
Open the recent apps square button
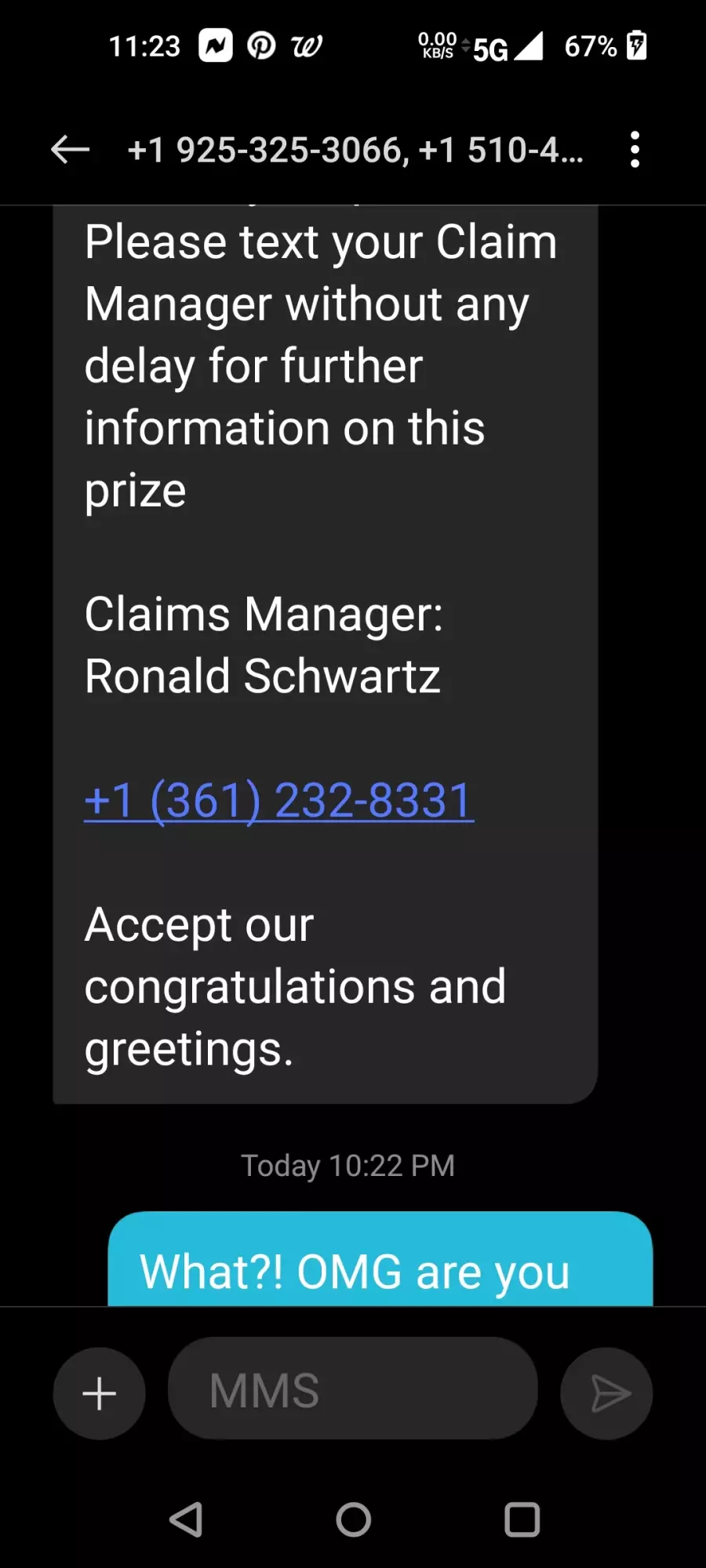point(522,1520)
